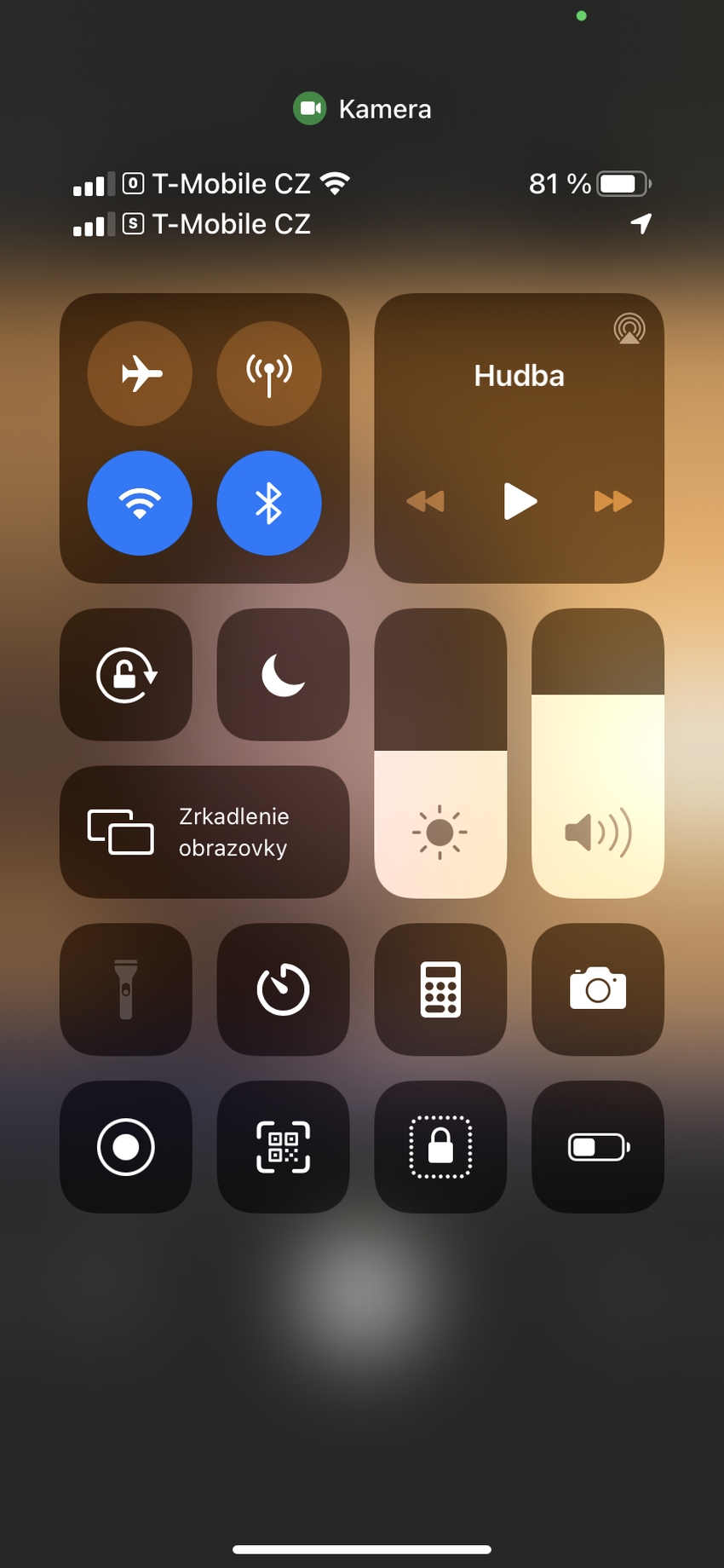
Task: Play music in Hudba widget
Action: [520, 501]
